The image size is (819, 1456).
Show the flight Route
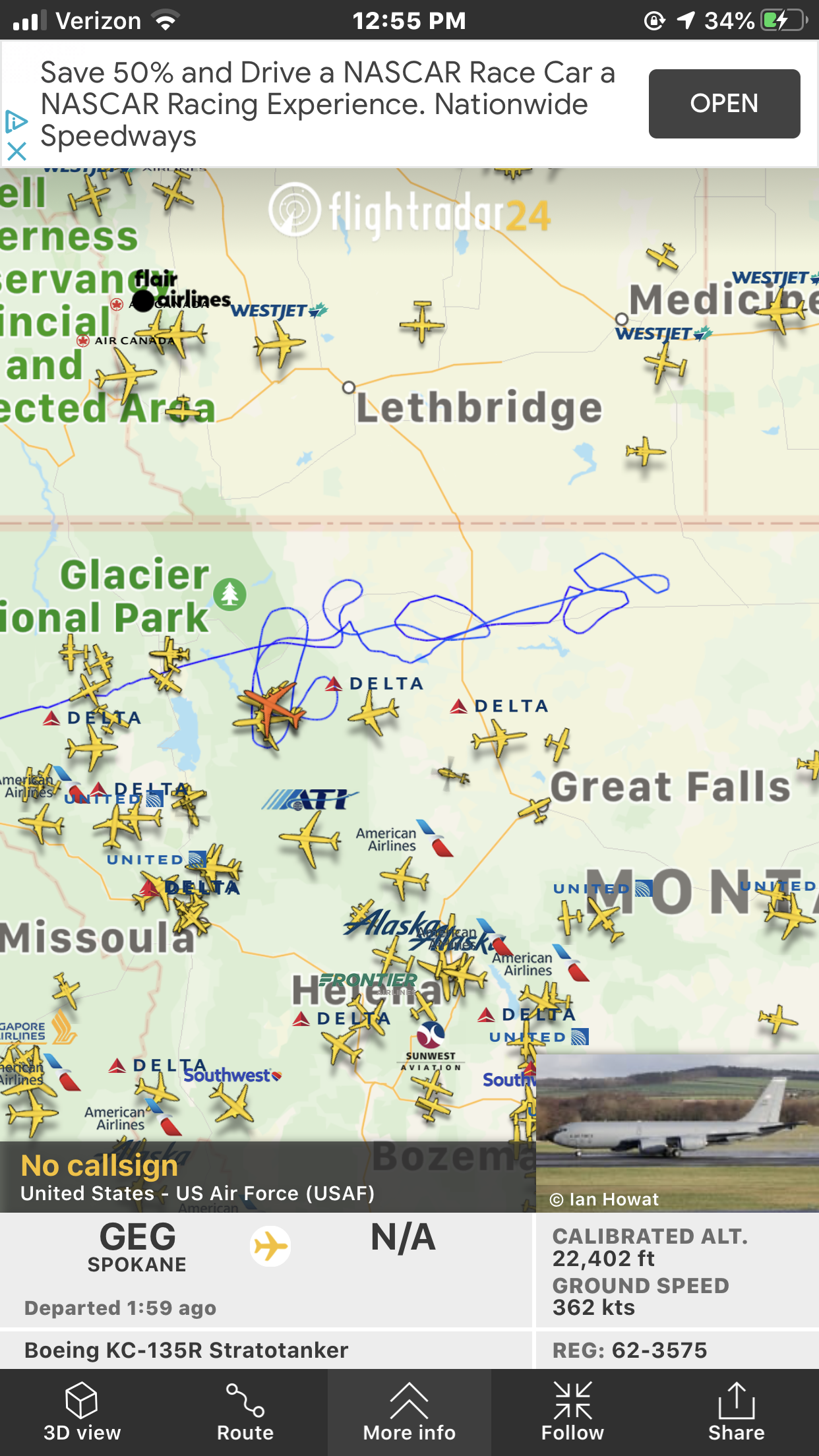coord(245,1412)
